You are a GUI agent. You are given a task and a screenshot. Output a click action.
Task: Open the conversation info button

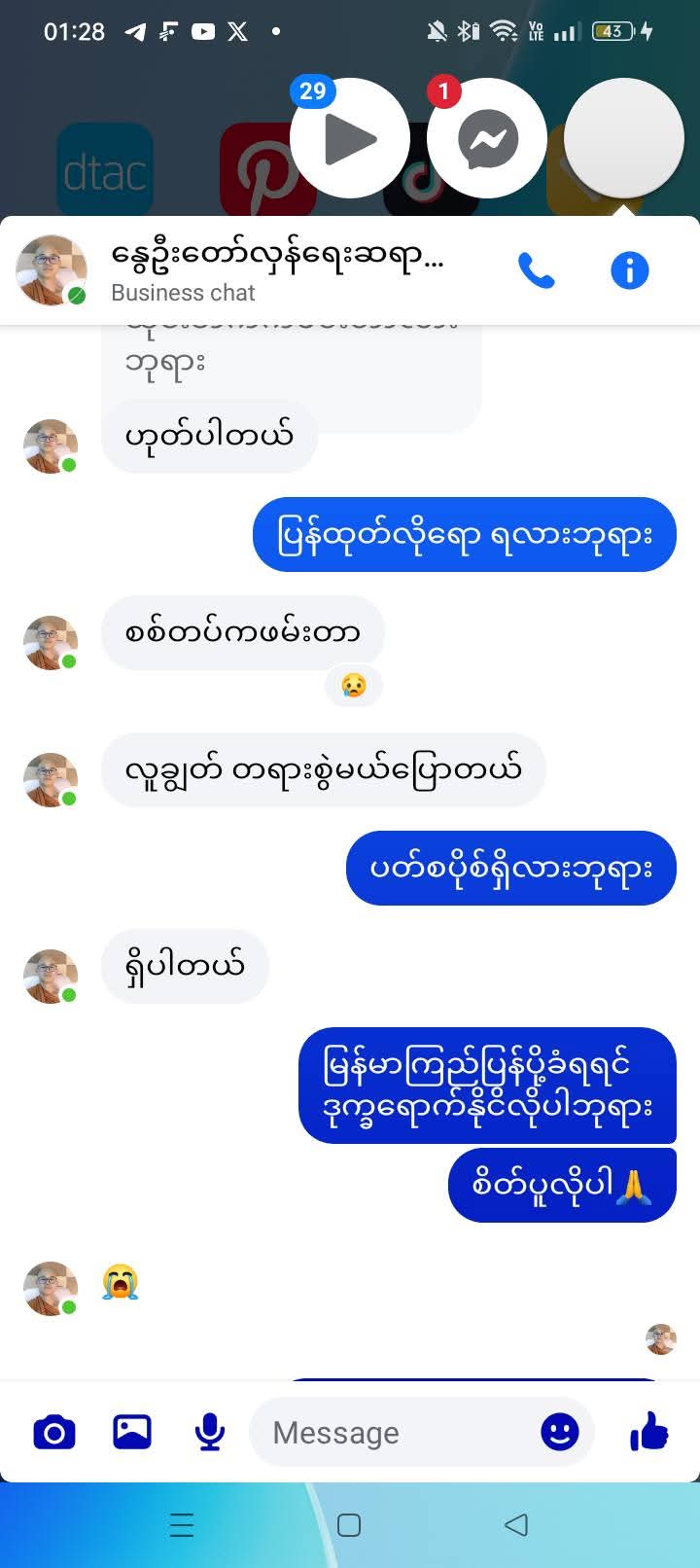coord(629,270)
